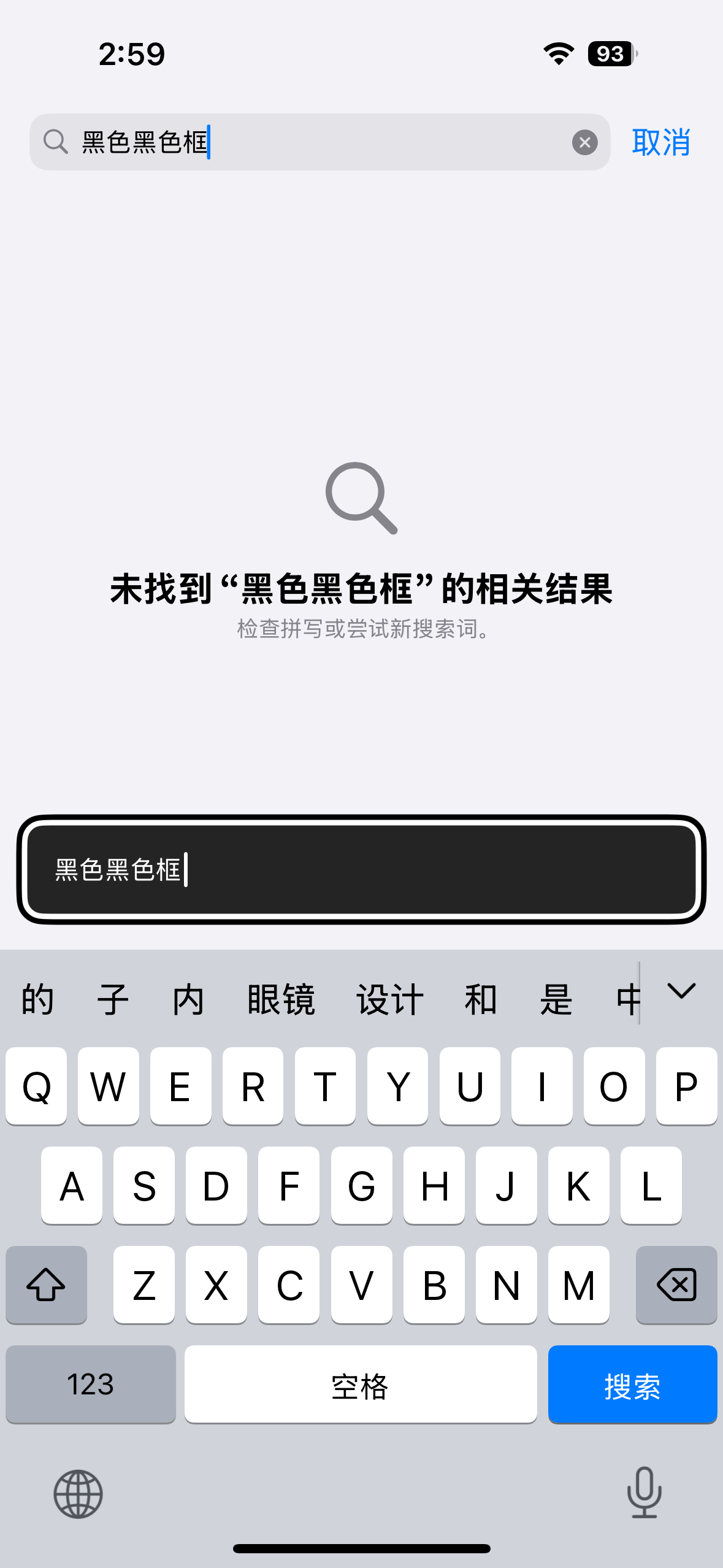Switch to the 123 numeric keyboard
Screen dimensions: 723x1568
click(x=90, y=1385)
